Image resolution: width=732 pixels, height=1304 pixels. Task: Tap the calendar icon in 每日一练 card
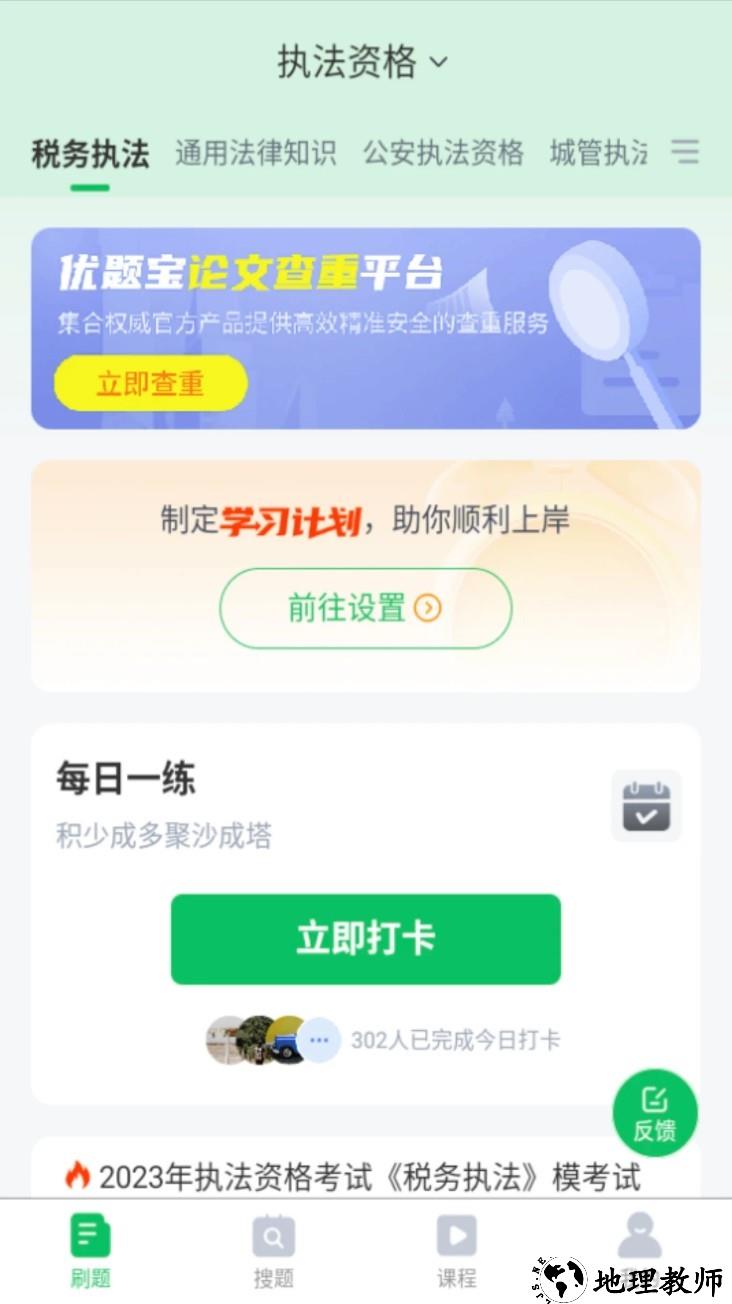(x=645, y=805)
